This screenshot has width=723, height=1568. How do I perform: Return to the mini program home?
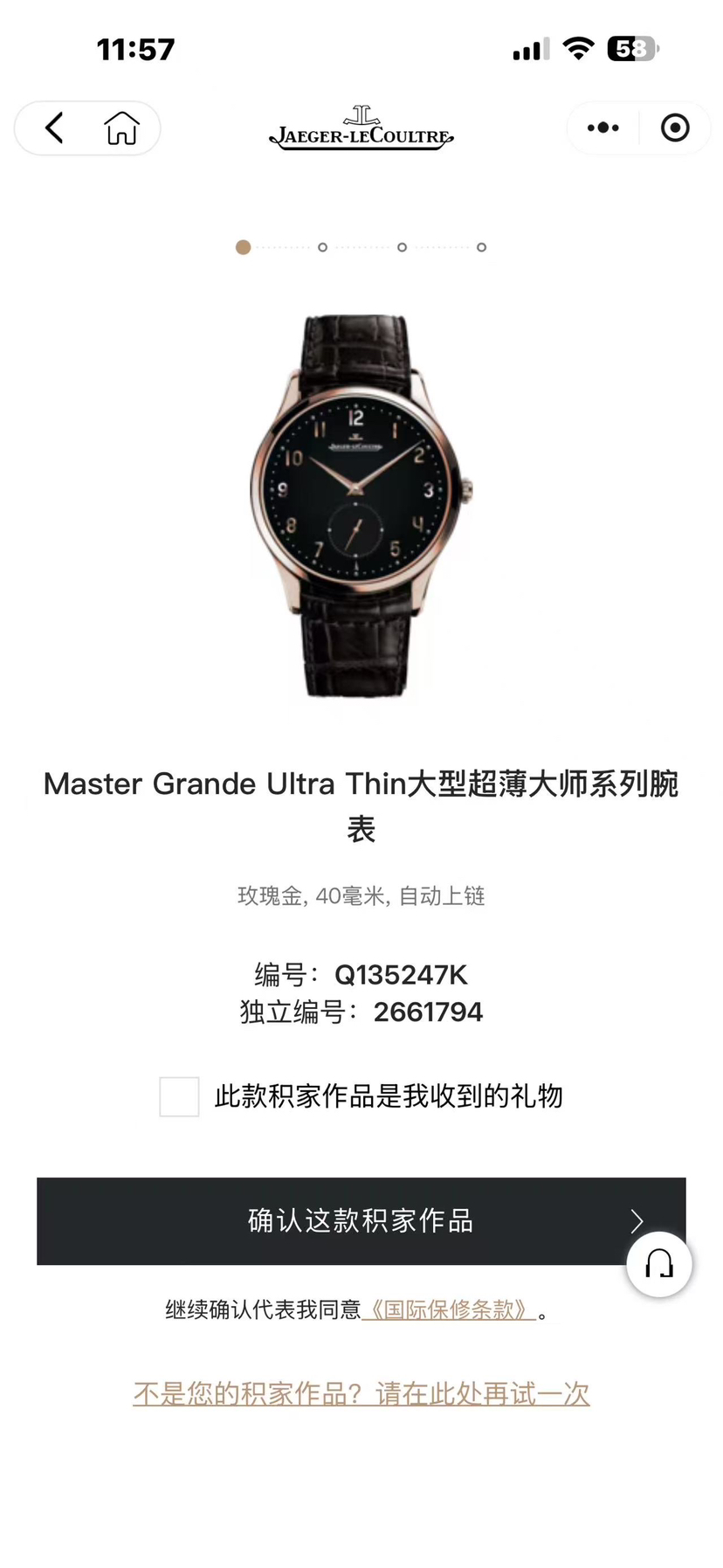pos(121,128)
